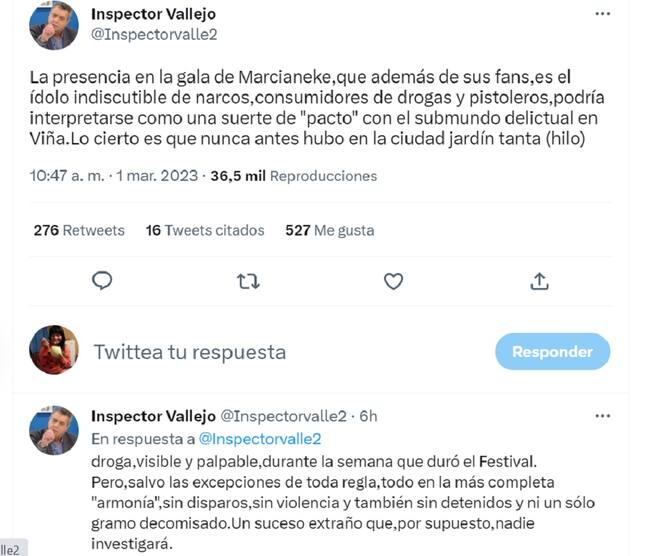Image resolution: width=650 pixels, height=556 pixels.
Task: Open the reply tweet's overflow menu
Action: coord(602,415)
